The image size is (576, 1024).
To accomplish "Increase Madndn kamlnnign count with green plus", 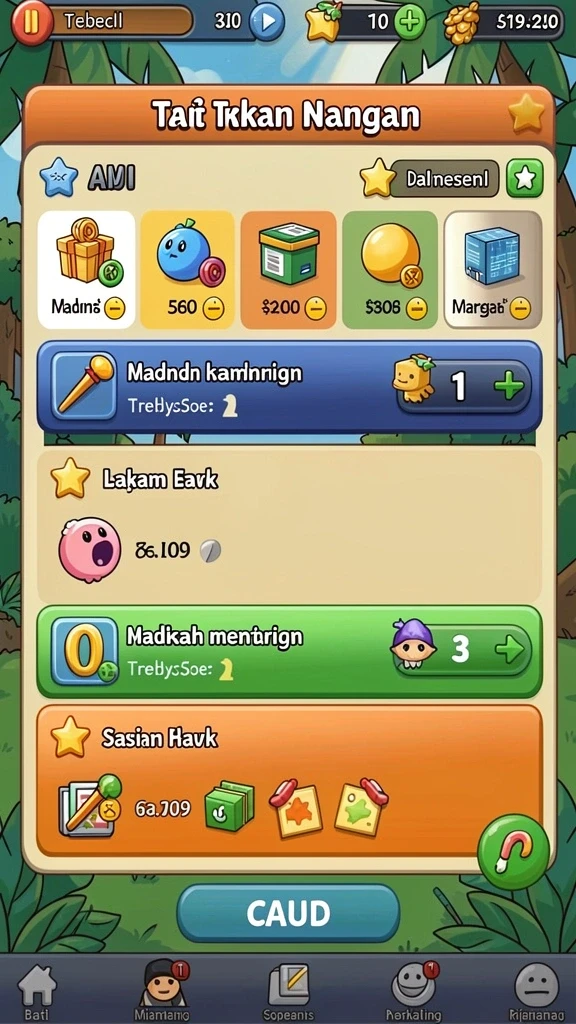I will pos(508,387).
